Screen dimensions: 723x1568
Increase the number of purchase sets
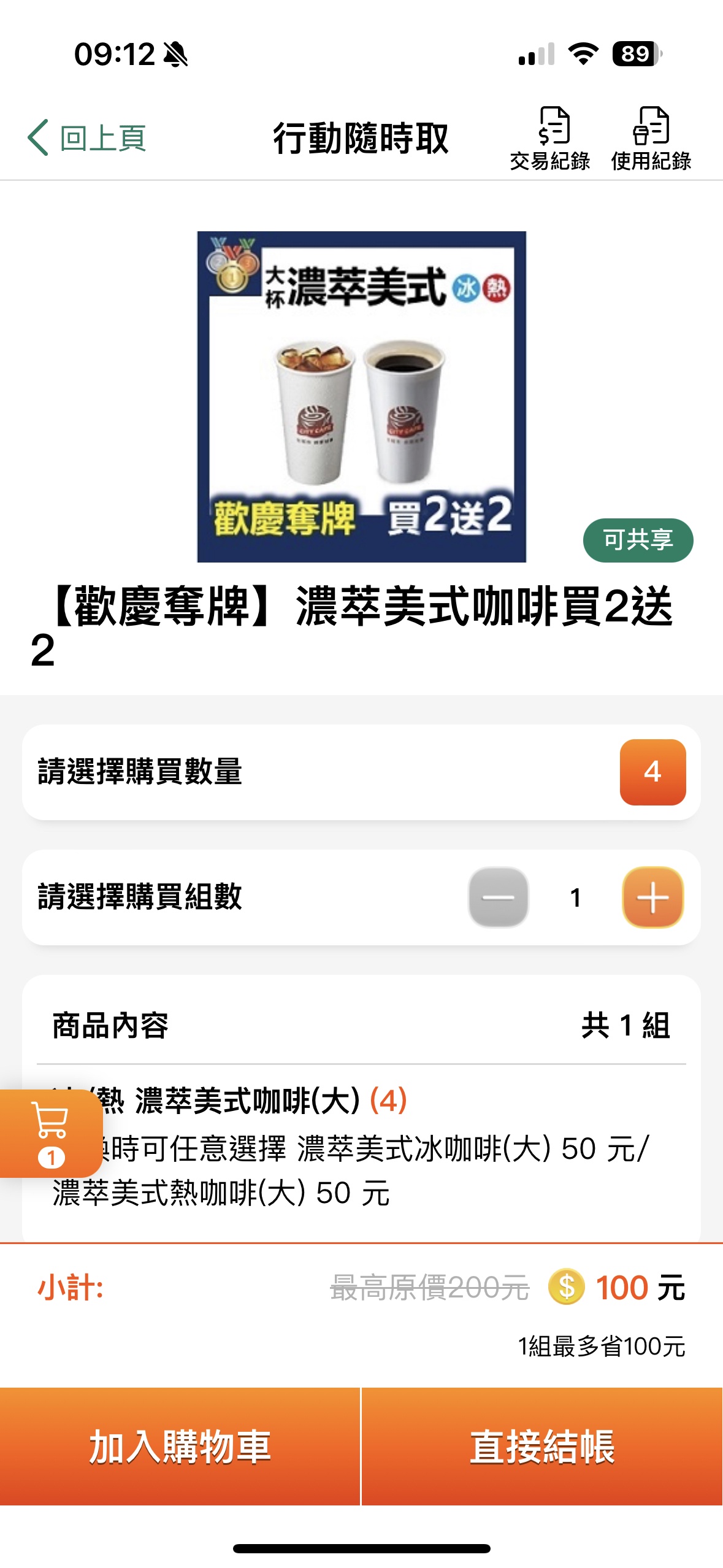tap(652, 897)
